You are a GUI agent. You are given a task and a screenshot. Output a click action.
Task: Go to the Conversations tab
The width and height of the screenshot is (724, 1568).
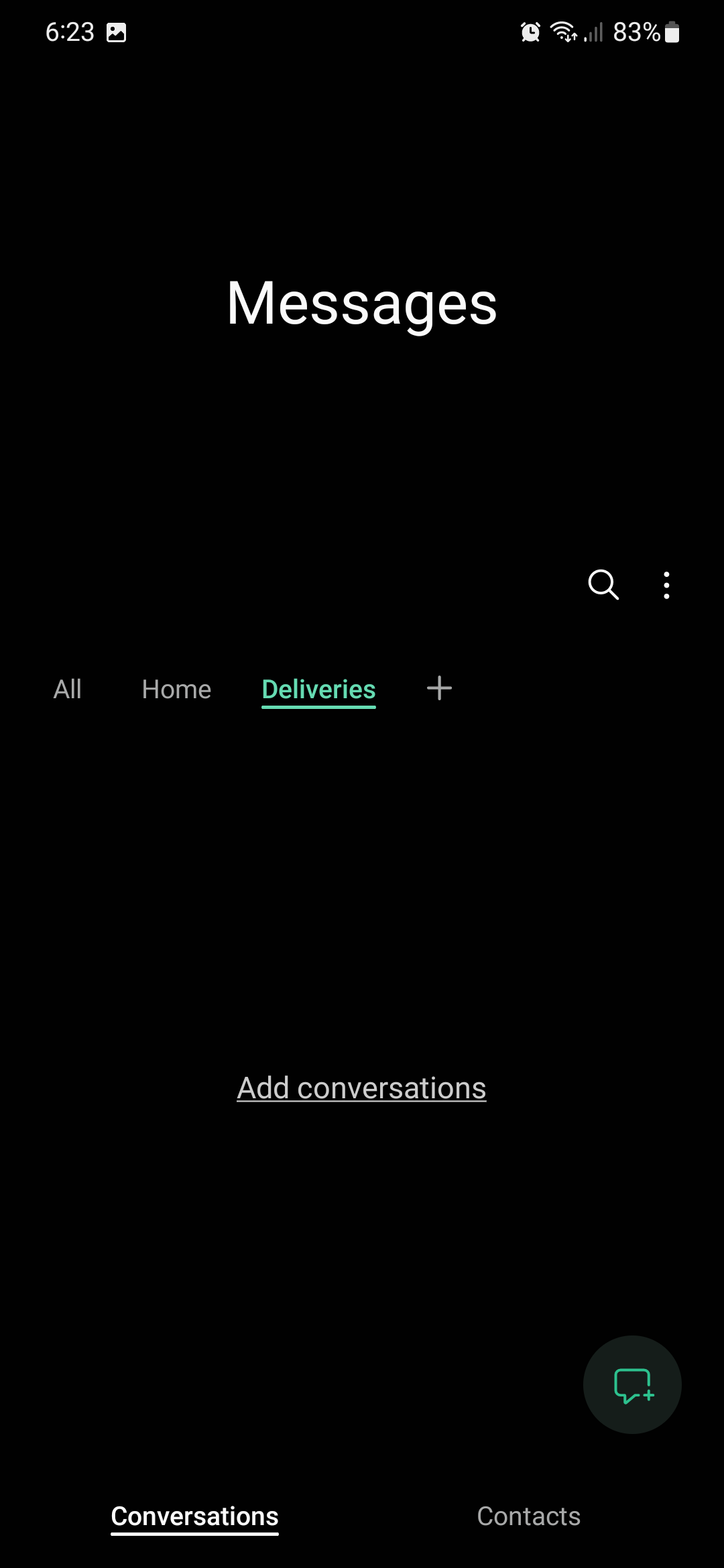pos(194,1516)
